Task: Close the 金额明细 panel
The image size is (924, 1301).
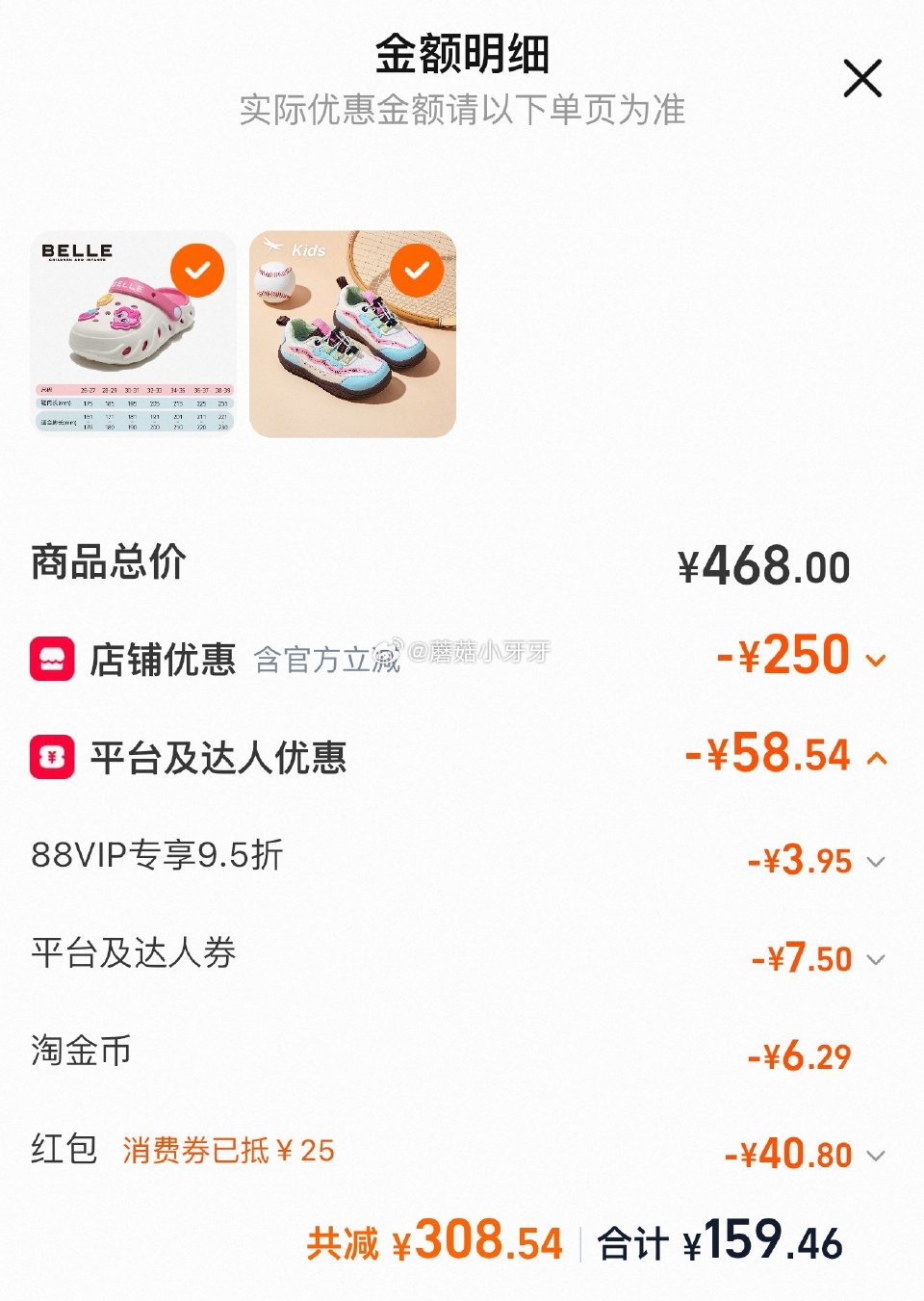Action: coord(861,79)
